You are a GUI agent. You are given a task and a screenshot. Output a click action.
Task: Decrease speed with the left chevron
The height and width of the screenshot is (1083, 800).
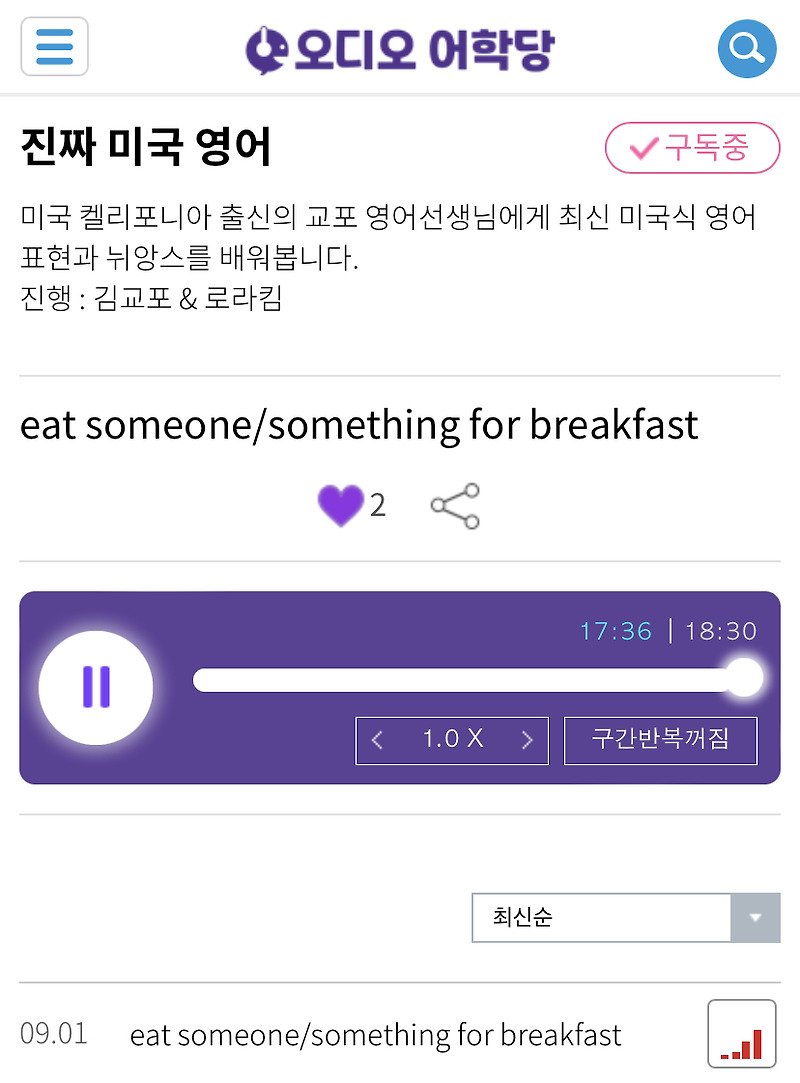coord(377,740)
